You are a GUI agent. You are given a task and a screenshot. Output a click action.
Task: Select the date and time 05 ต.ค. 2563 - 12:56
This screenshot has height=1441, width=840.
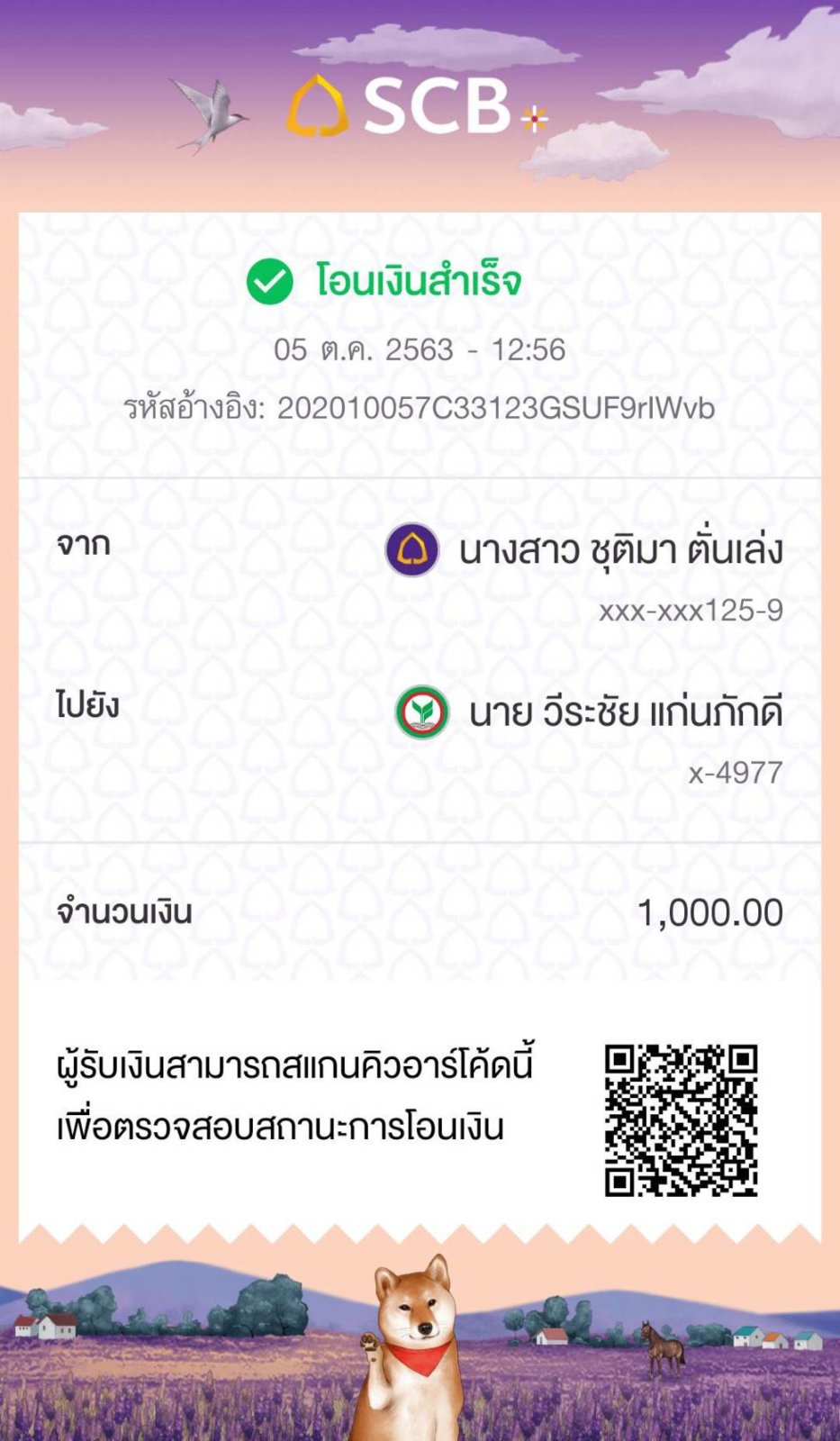[x=420, y=351]
